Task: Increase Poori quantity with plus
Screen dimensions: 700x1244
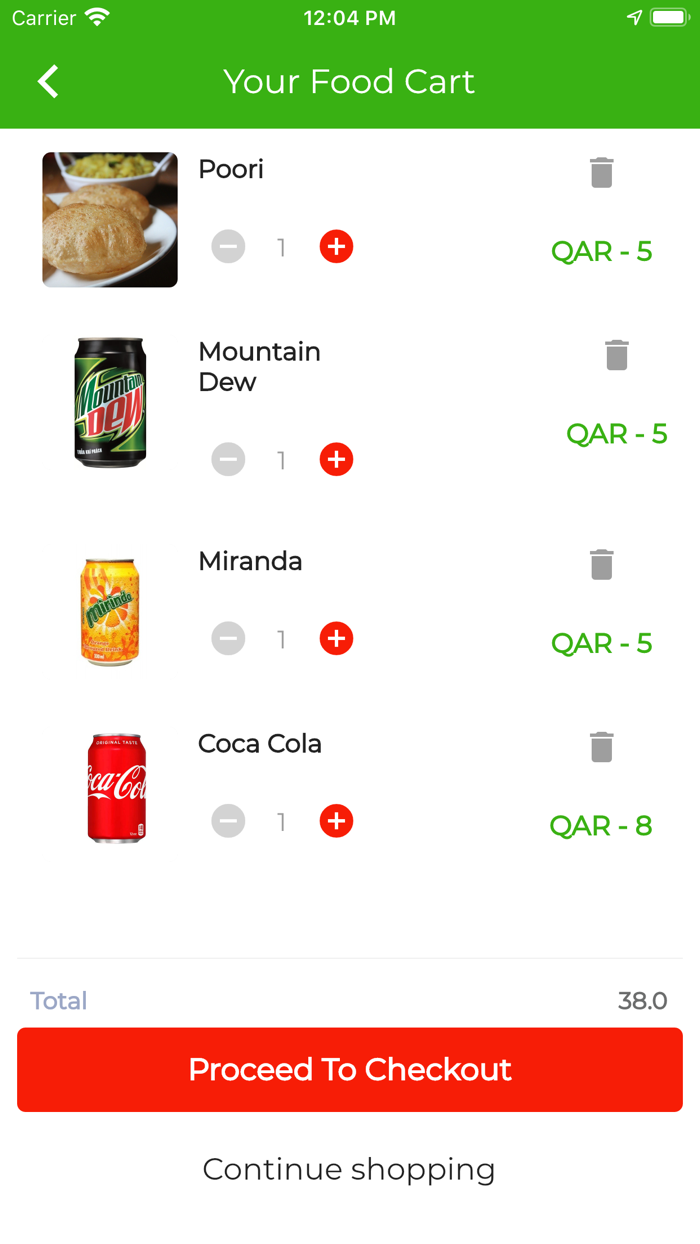Action: 336,246
